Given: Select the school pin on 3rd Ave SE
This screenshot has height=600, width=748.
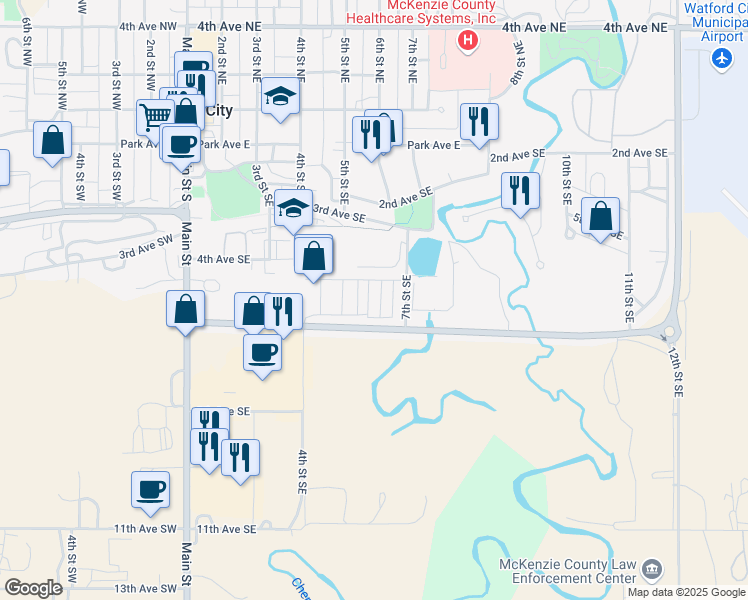Looking at the screenshot, I should (x=293, y=211).
